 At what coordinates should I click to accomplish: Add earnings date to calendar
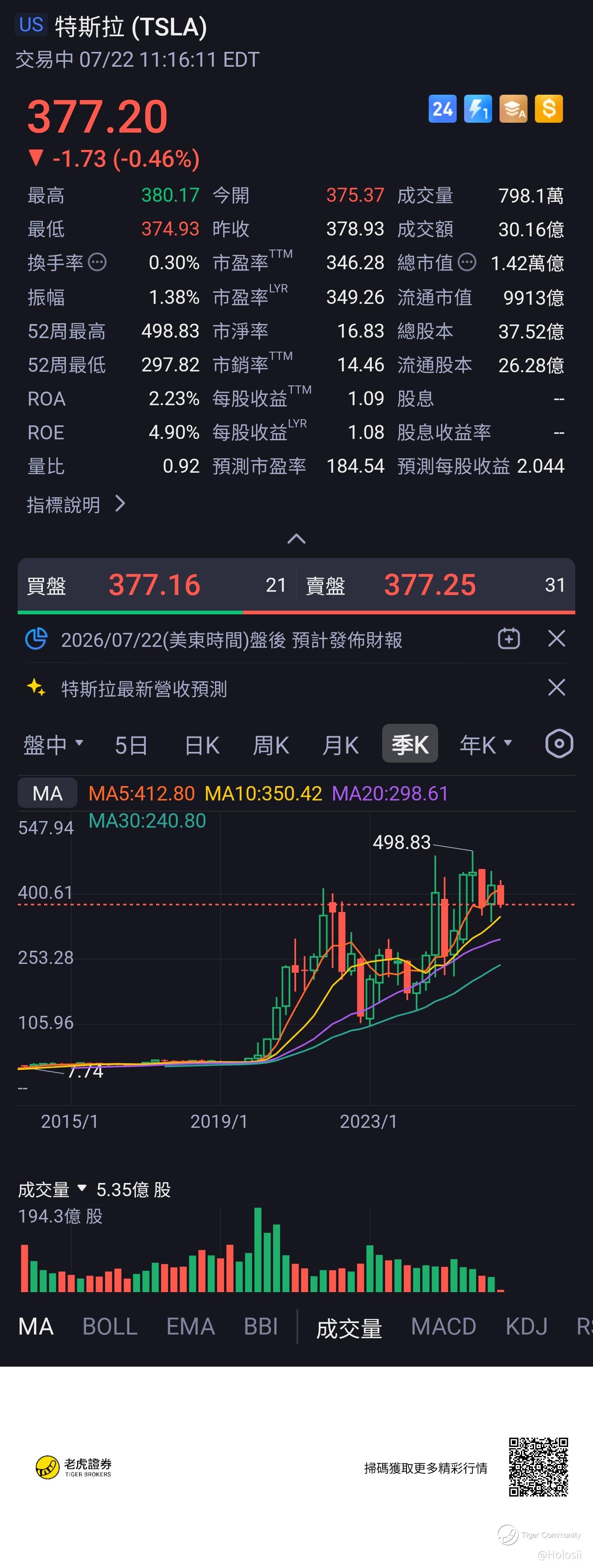coord(508,639)
